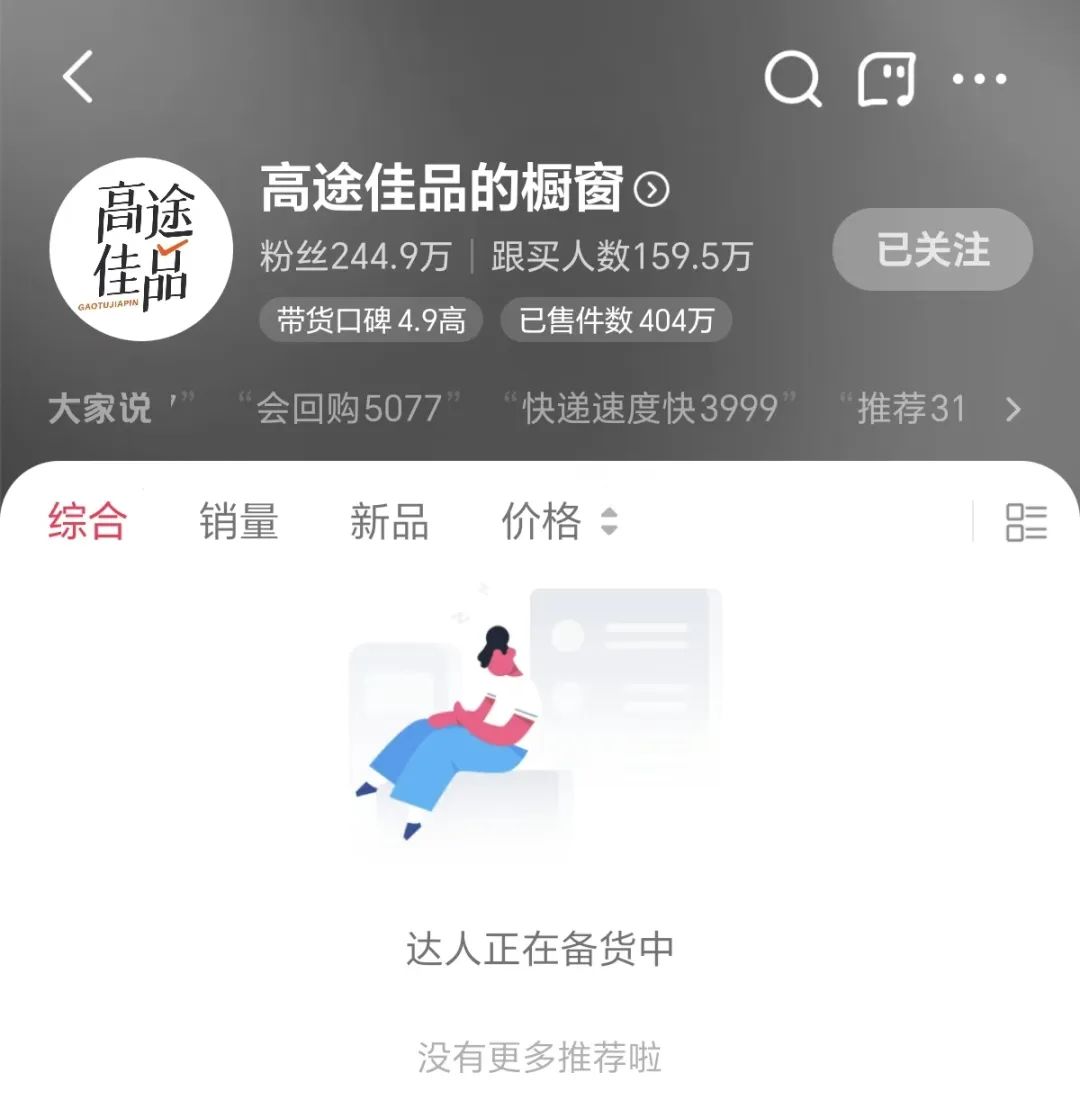This screenshot has width=1080, height=1118.
Task: Click the share/feedback square icon
Action: (x=885, y=78)
